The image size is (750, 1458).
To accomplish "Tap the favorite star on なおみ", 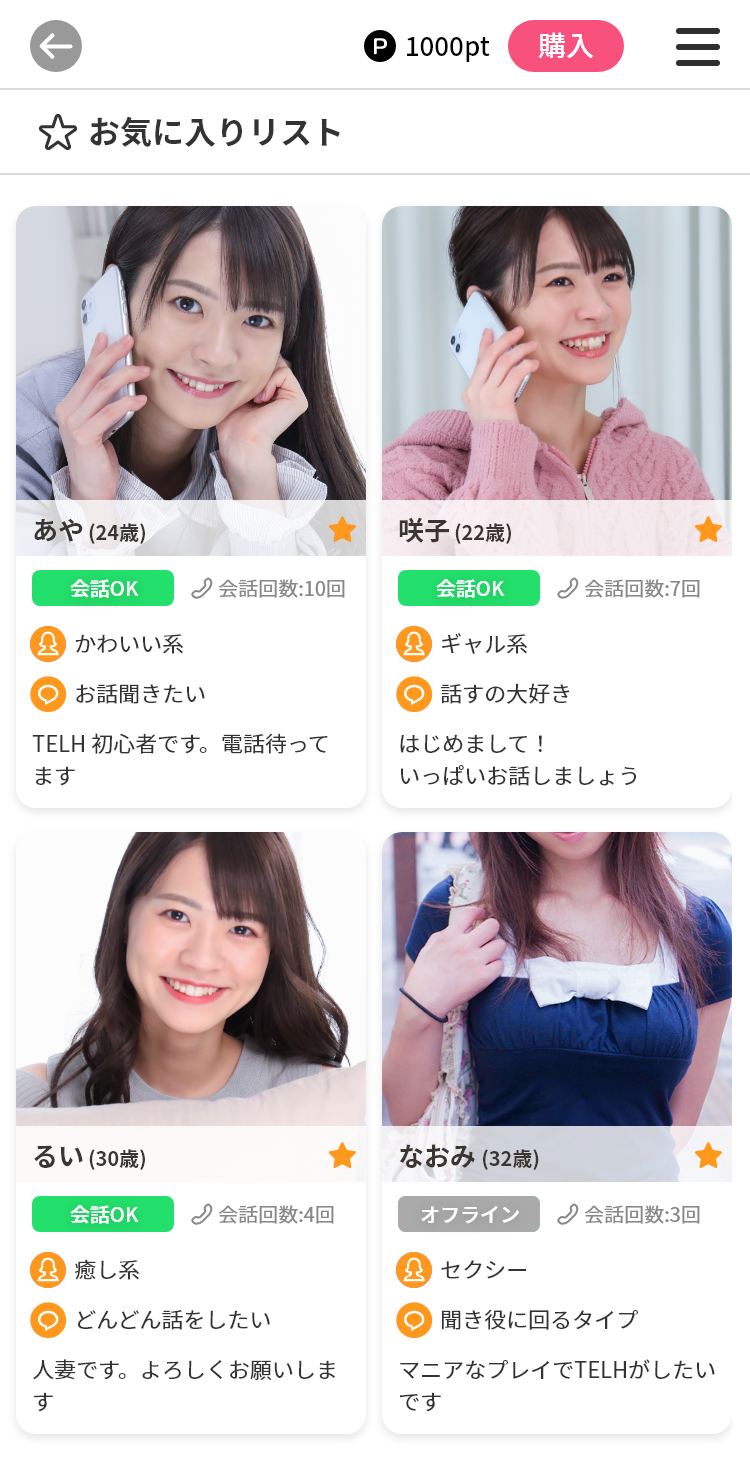I will pyautogui.click(x=708, y=1155).
